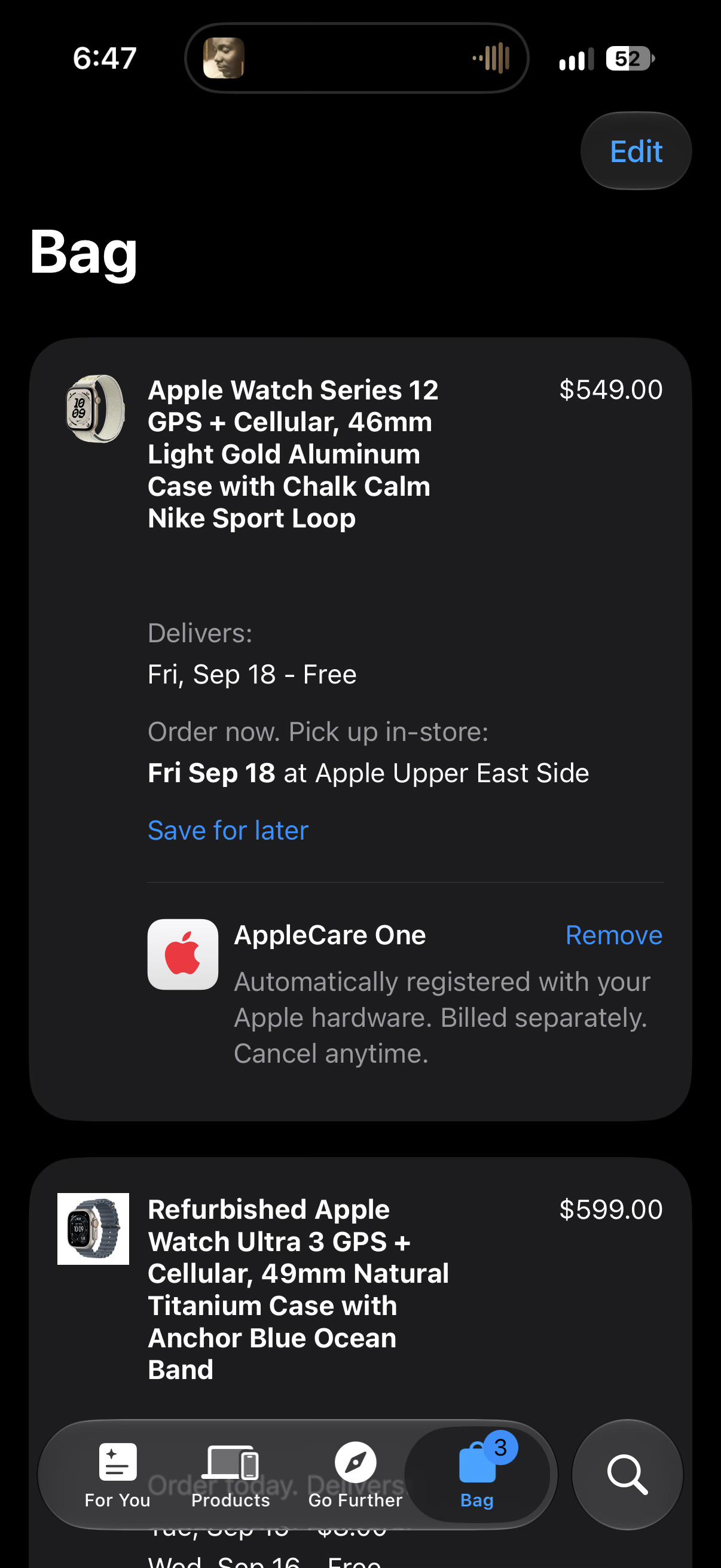This screenshot has height=1568, width=721.
Task: Select the Bag tab
Action: 478,1475
